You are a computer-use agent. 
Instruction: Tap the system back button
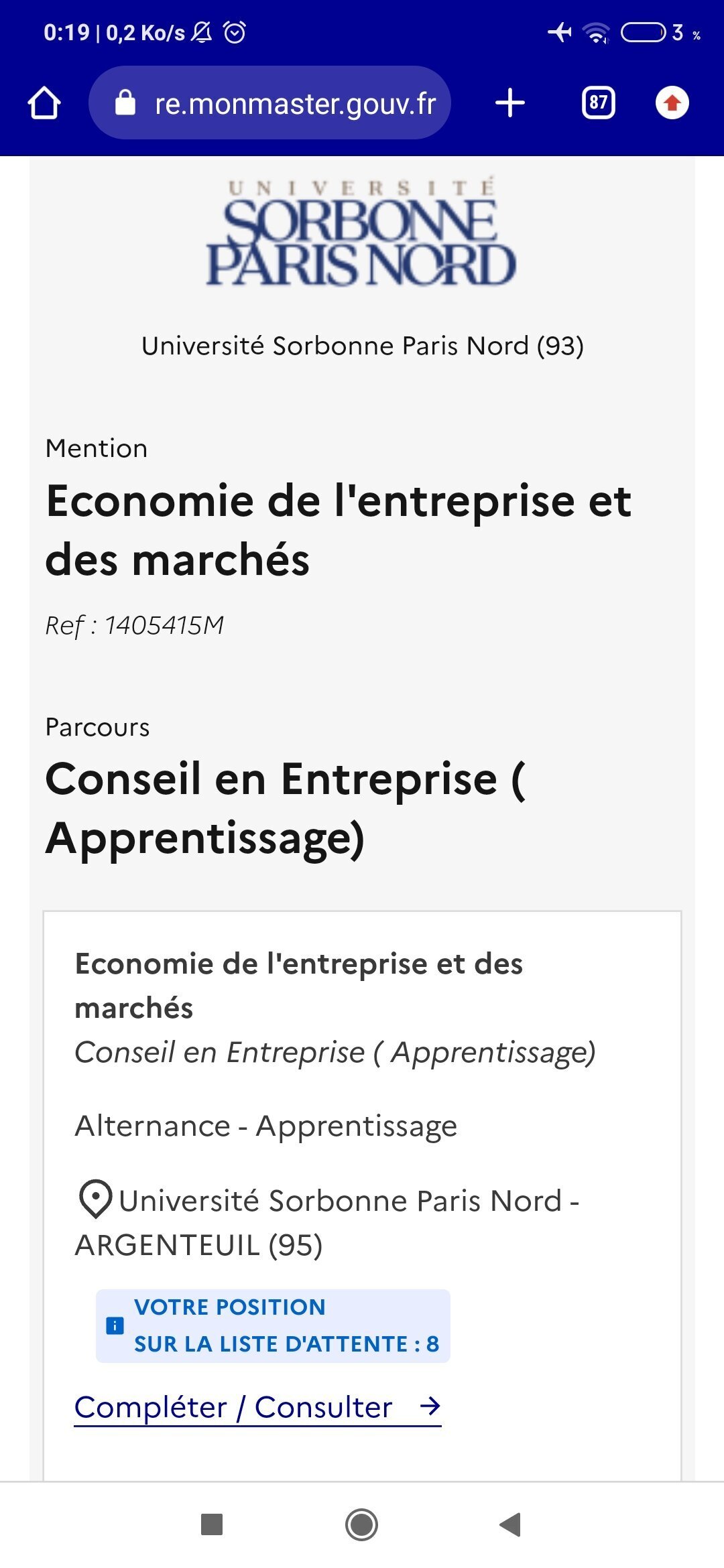coord(510,1524)
